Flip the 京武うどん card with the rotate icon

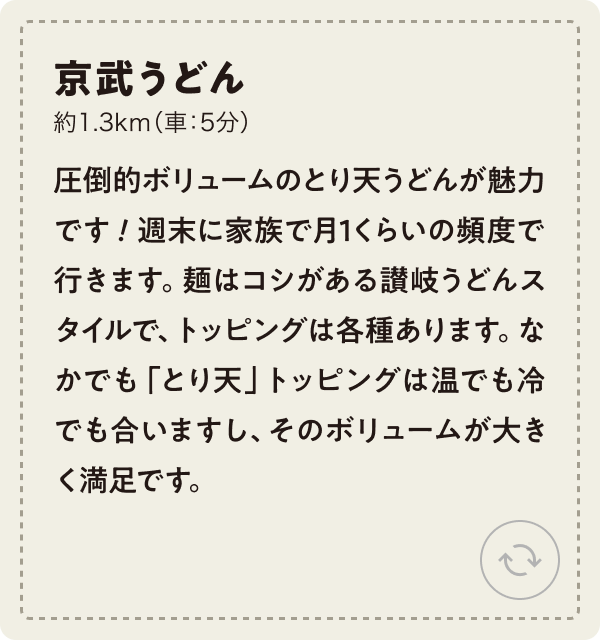(521, 560)
